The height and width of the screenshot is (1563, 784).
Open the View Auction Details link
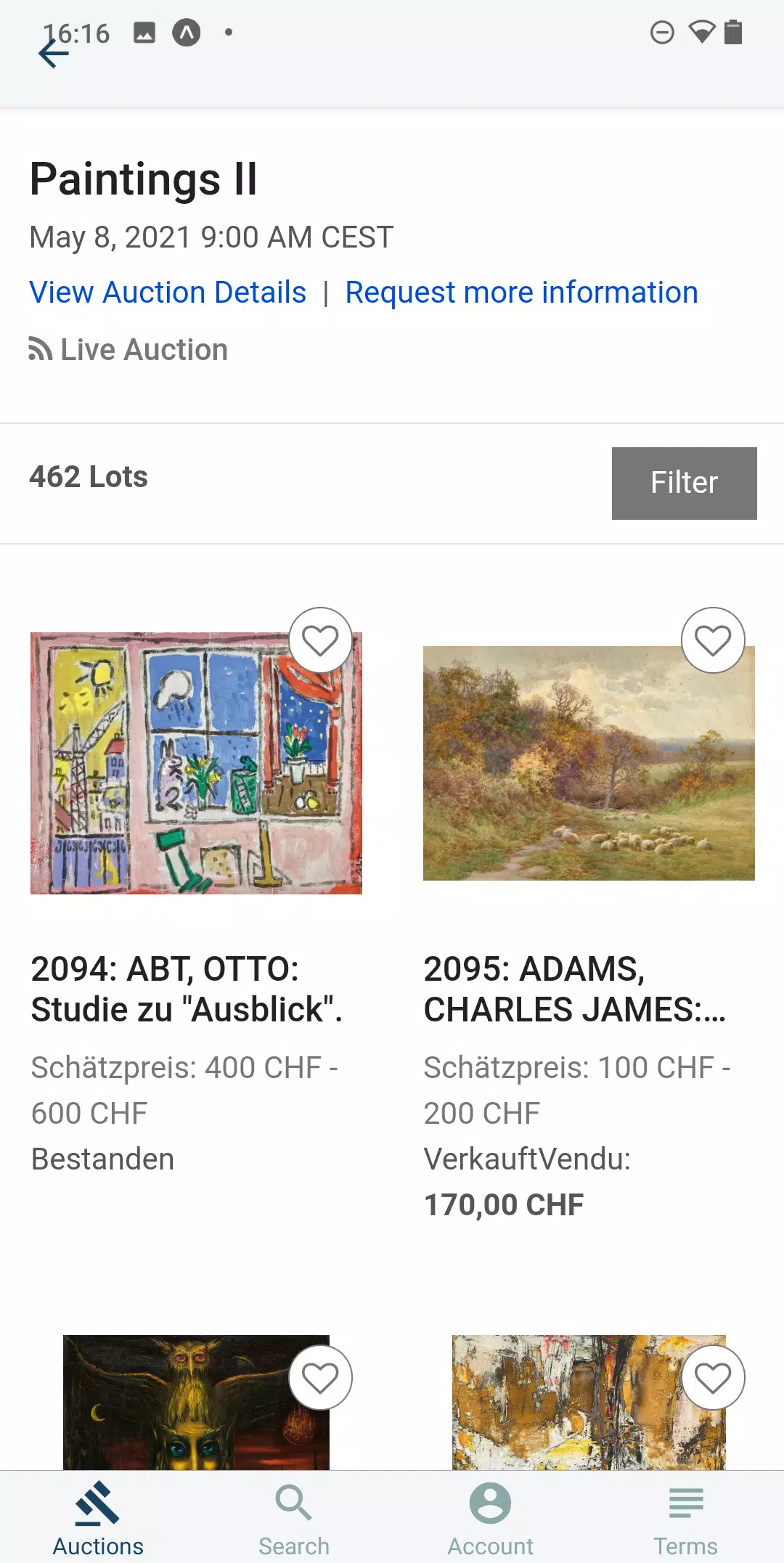168,293
